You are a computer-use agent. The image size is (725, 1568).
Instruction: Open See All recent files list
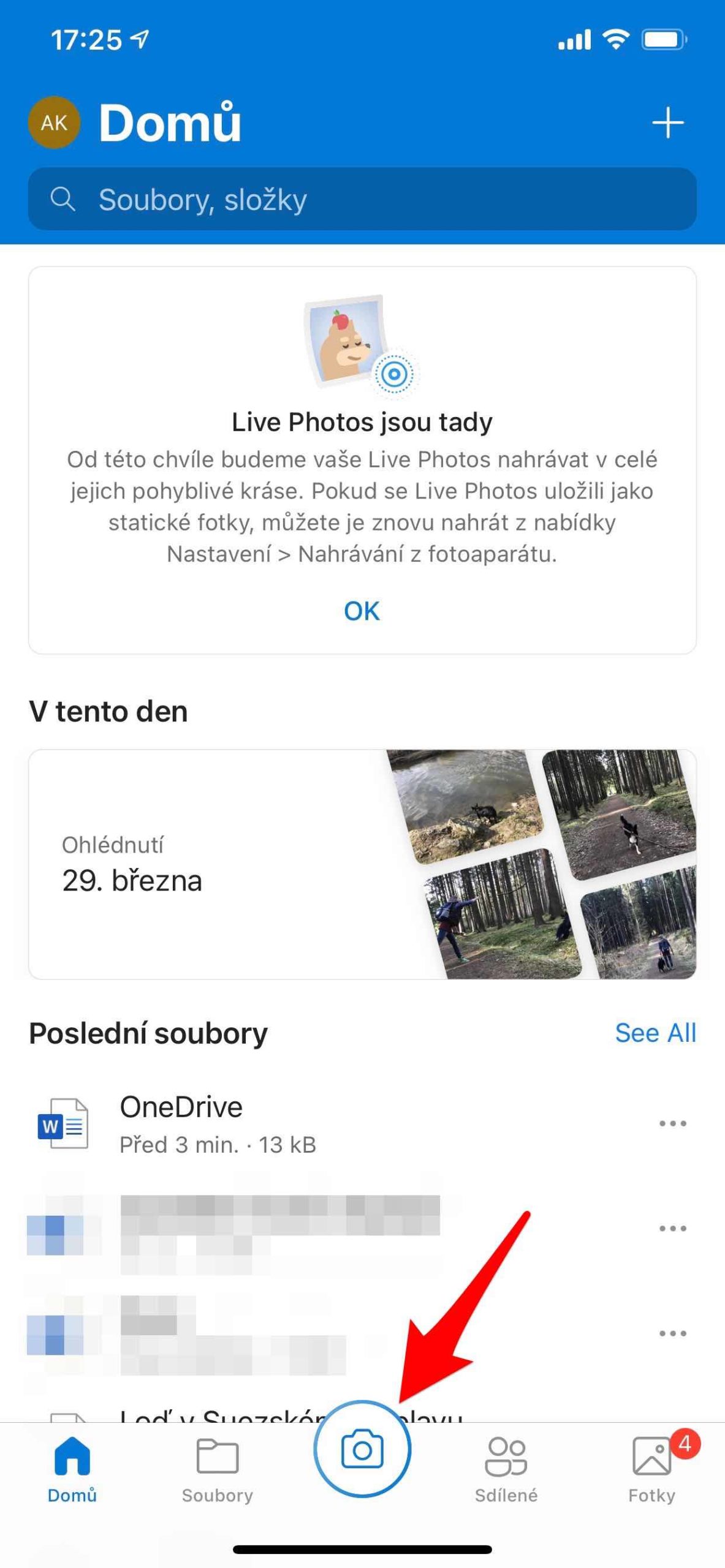[x=656, y=1032]
